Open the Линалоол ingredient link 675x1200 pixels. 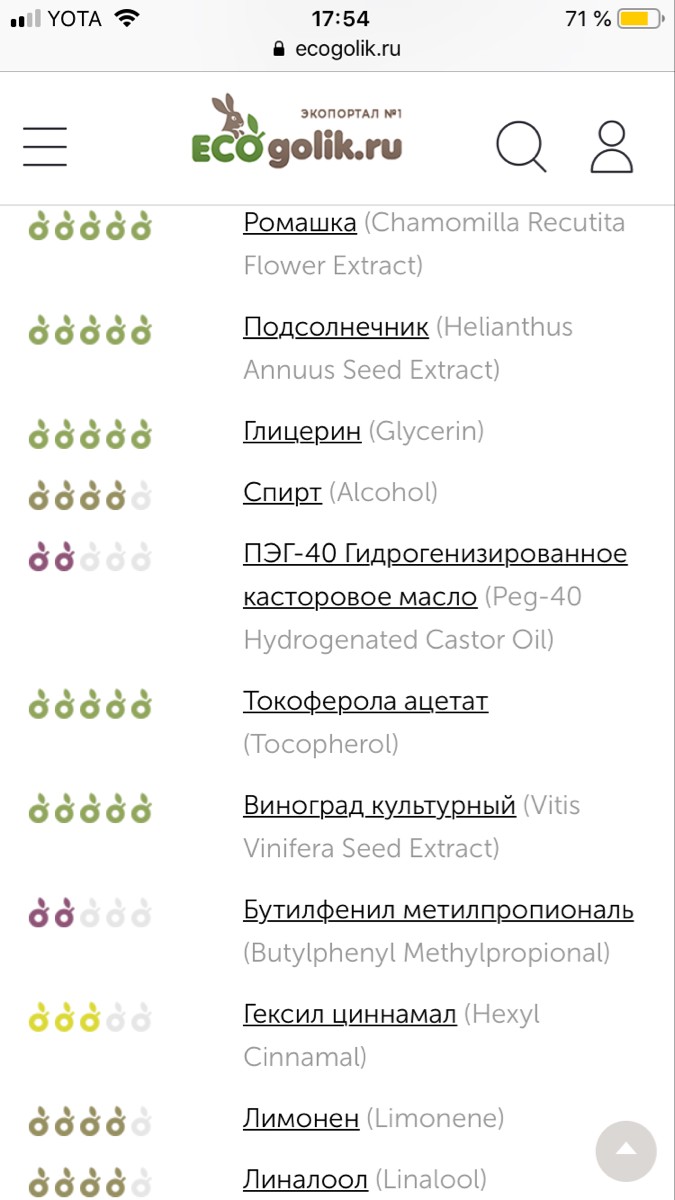click(x=305, y=1179)
